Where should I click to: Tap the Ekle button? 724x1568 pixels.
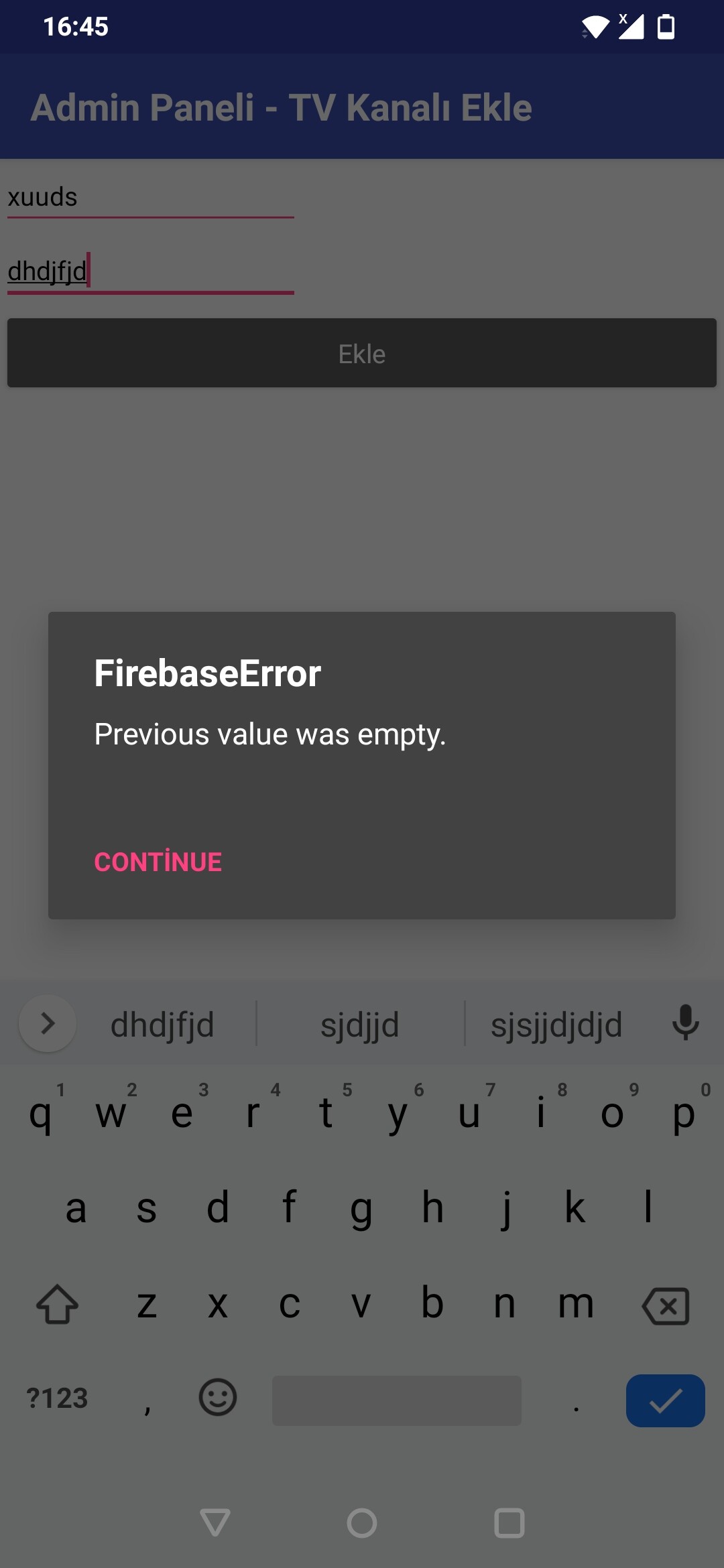tap(362, 353)
